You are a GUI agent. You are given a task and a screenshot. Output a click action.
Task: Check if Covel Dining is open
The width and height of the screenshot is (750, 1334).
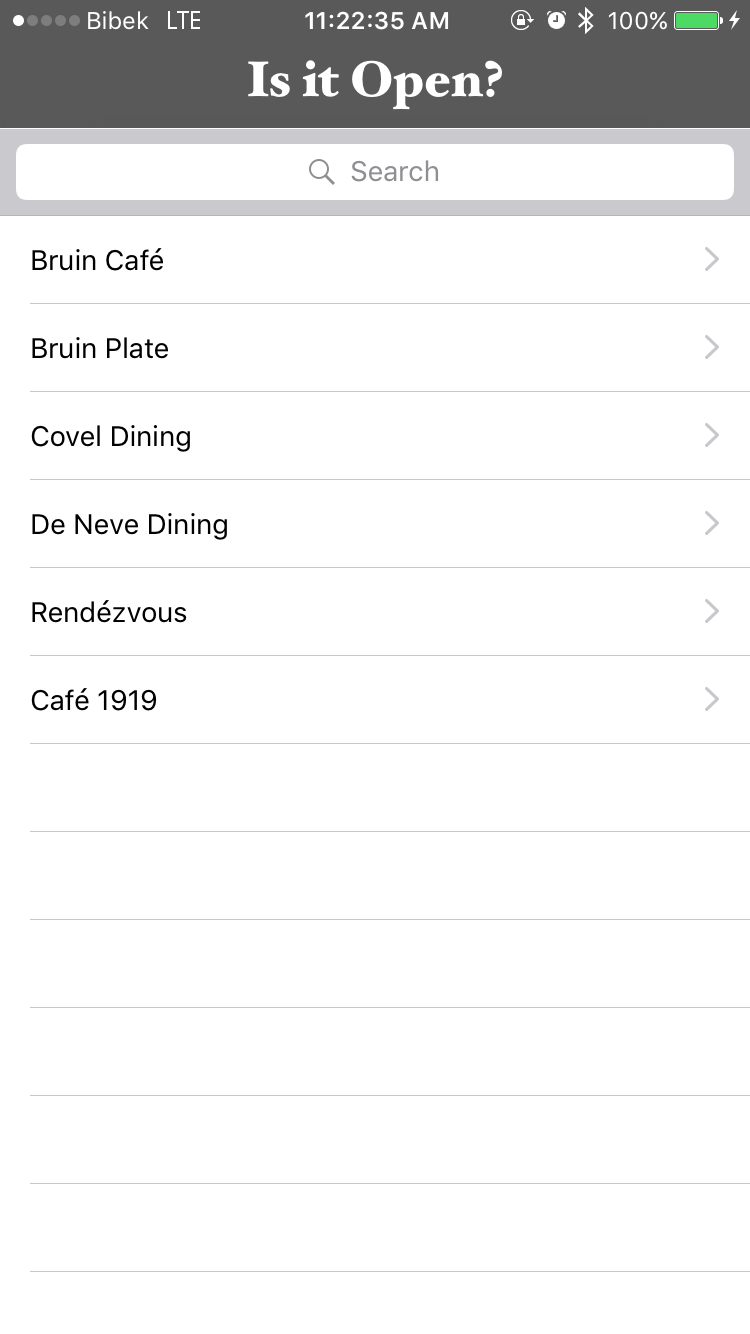coord(375,436)
